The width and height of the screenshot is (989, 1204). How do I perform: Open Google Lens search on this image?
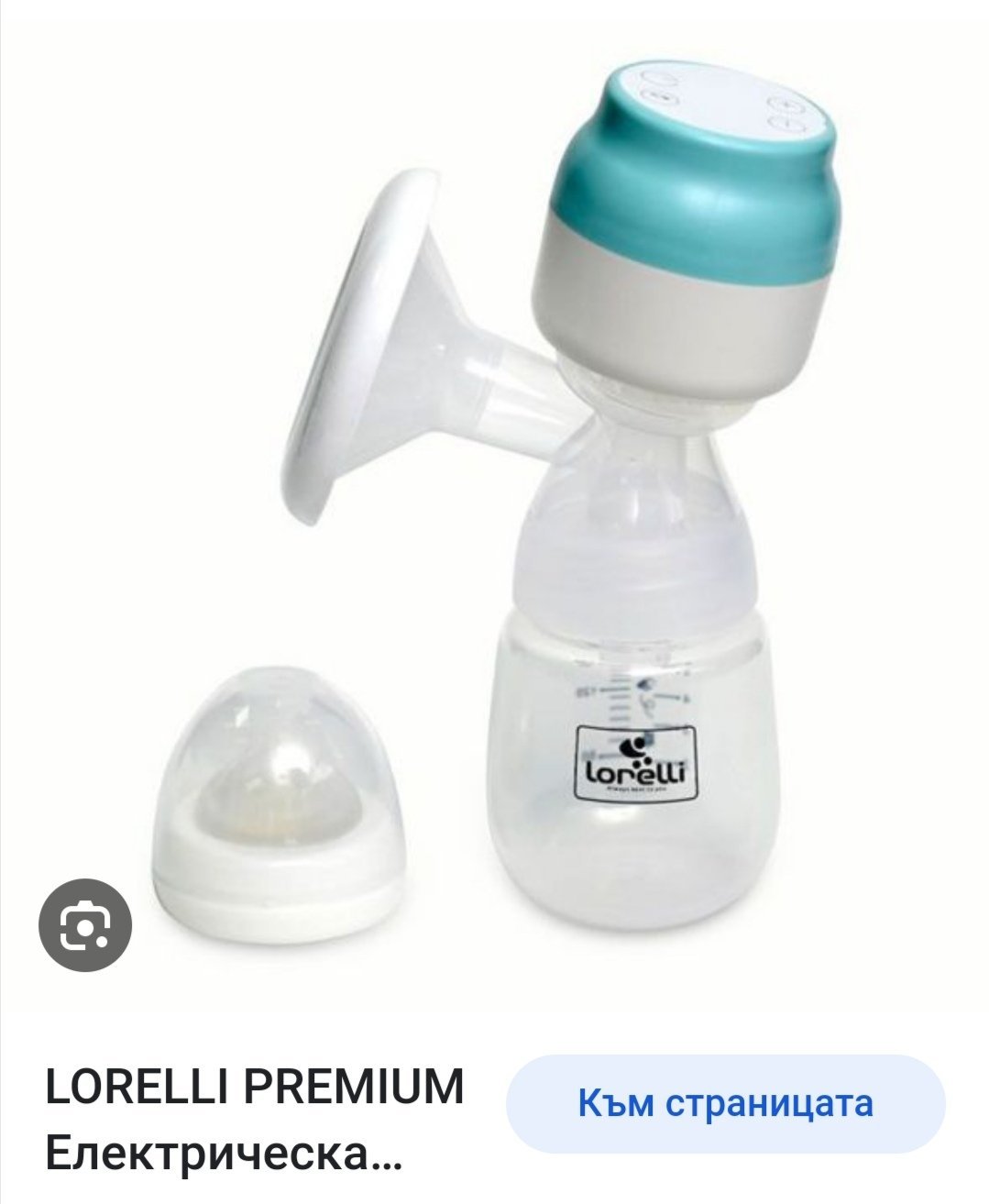pyautogui.click(x=85, y=925)
